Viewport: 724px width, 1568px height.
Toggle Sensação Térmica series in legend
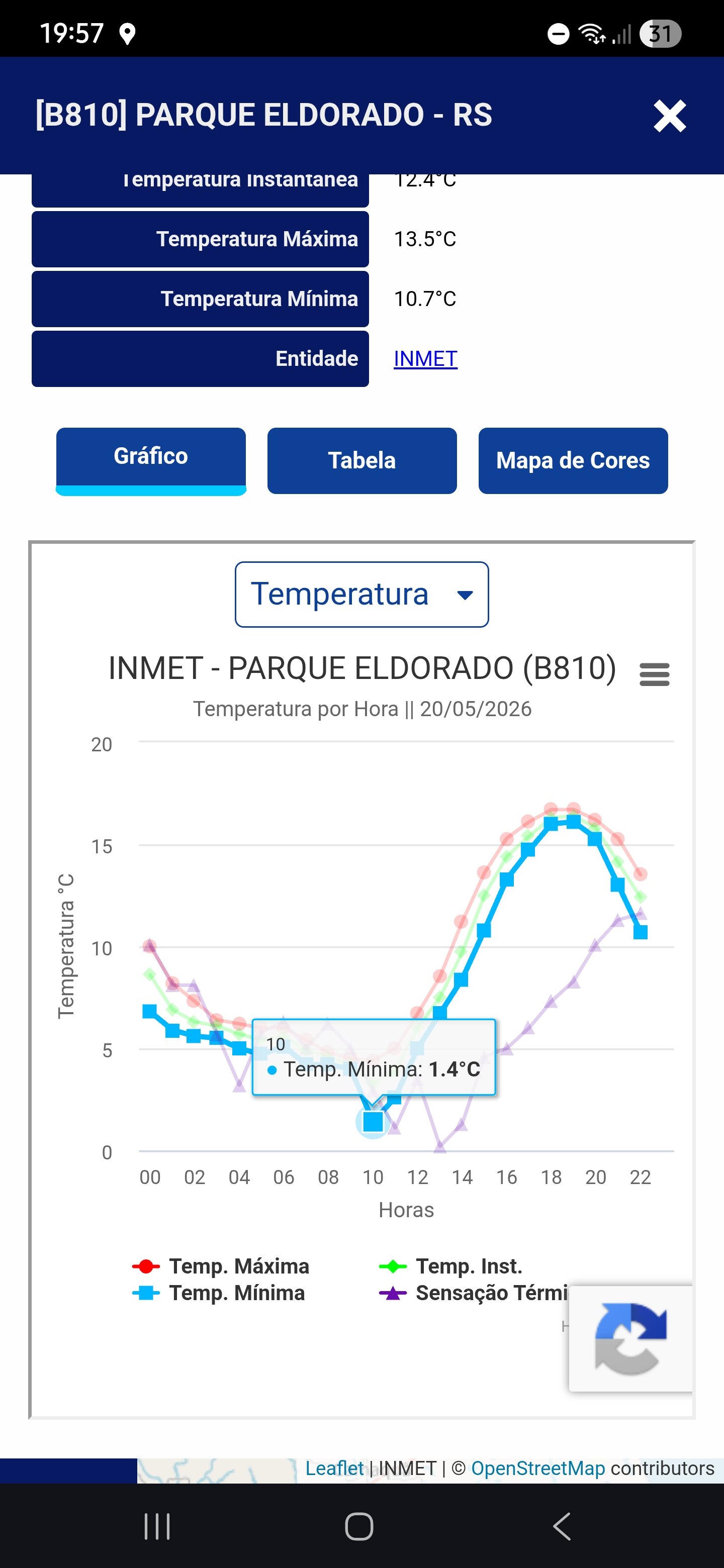(x=473, y=1293)
